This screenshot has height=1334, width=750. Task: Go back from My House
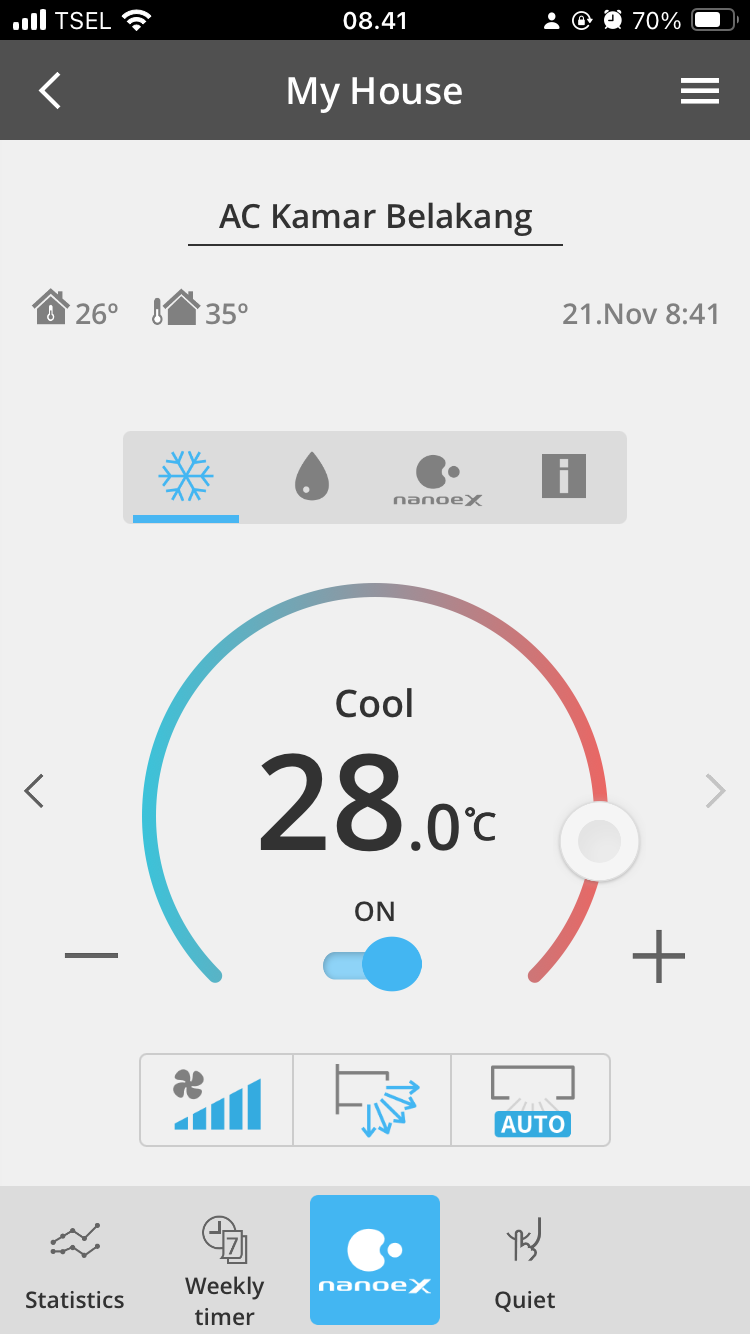point(50,91)
